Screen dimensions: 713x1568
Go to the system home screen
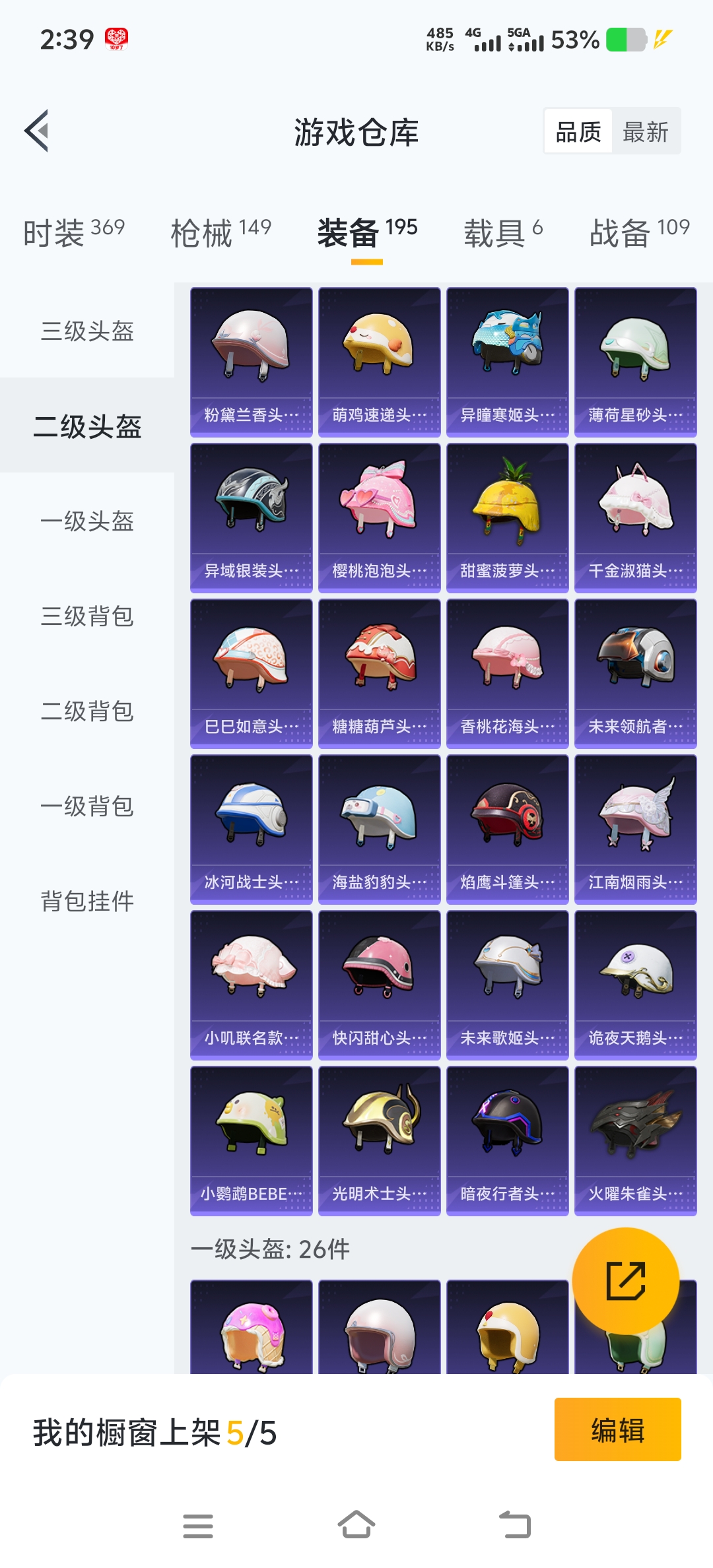(x=356, y=1526)
